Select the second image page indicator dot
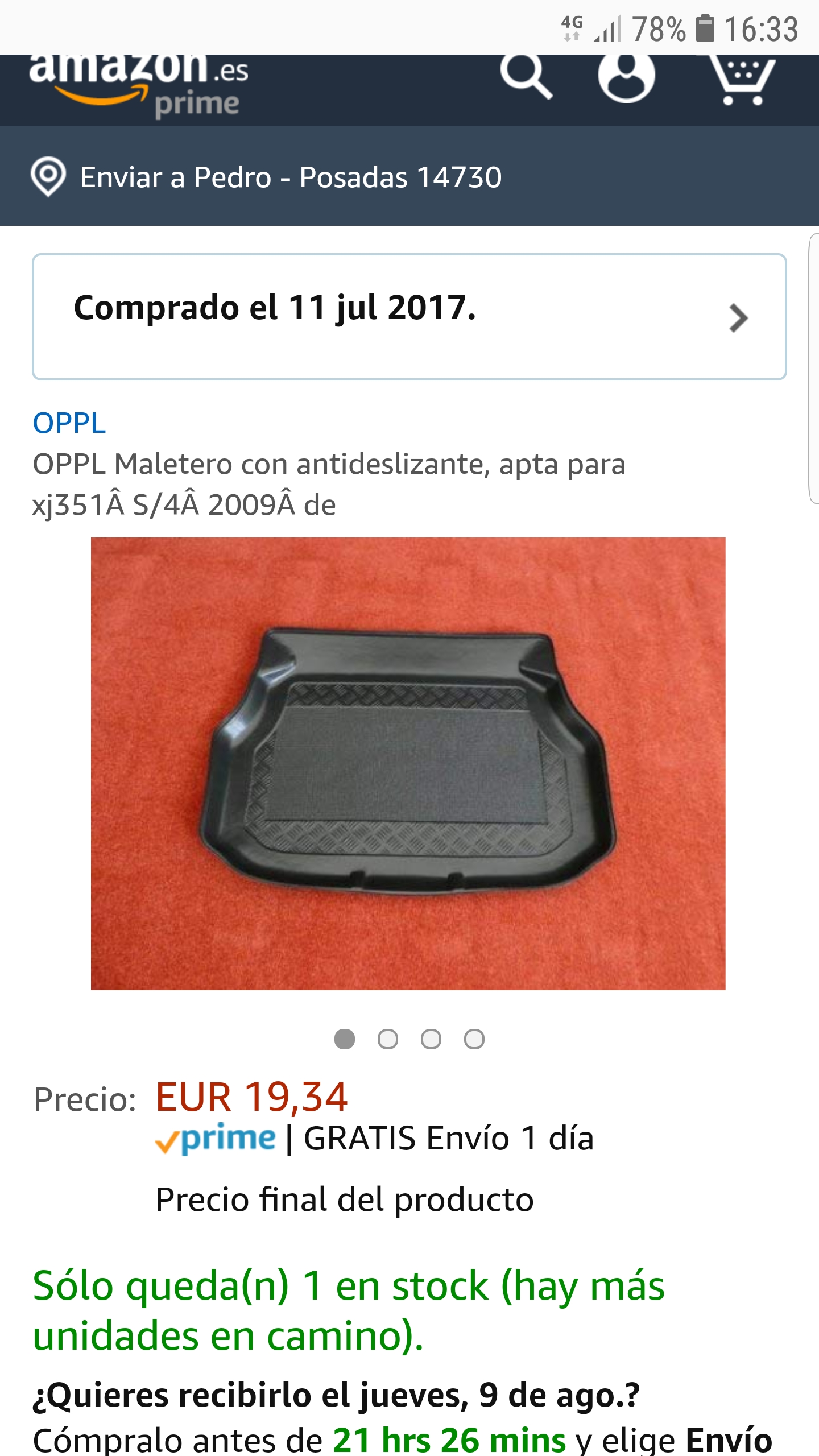This screenshot has height=1456, width=819. 388,1039
